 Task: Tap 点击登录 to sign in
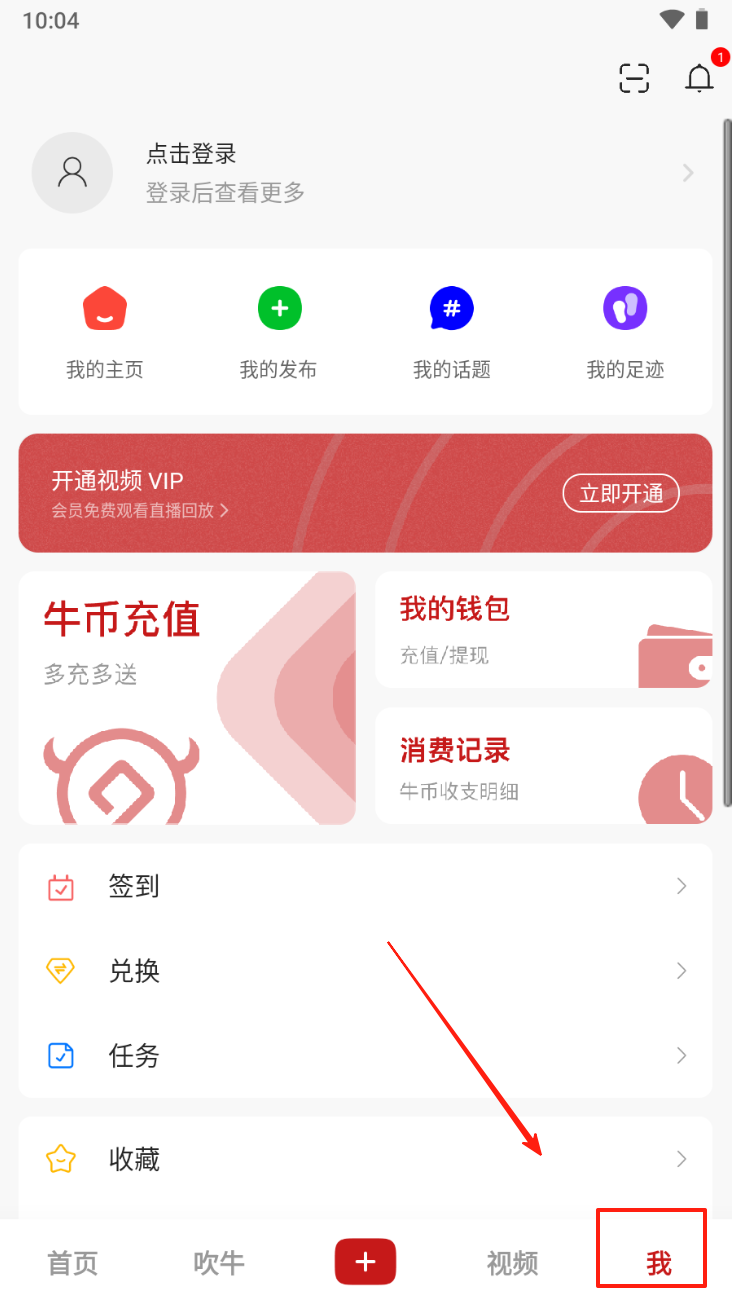(191, 155)
